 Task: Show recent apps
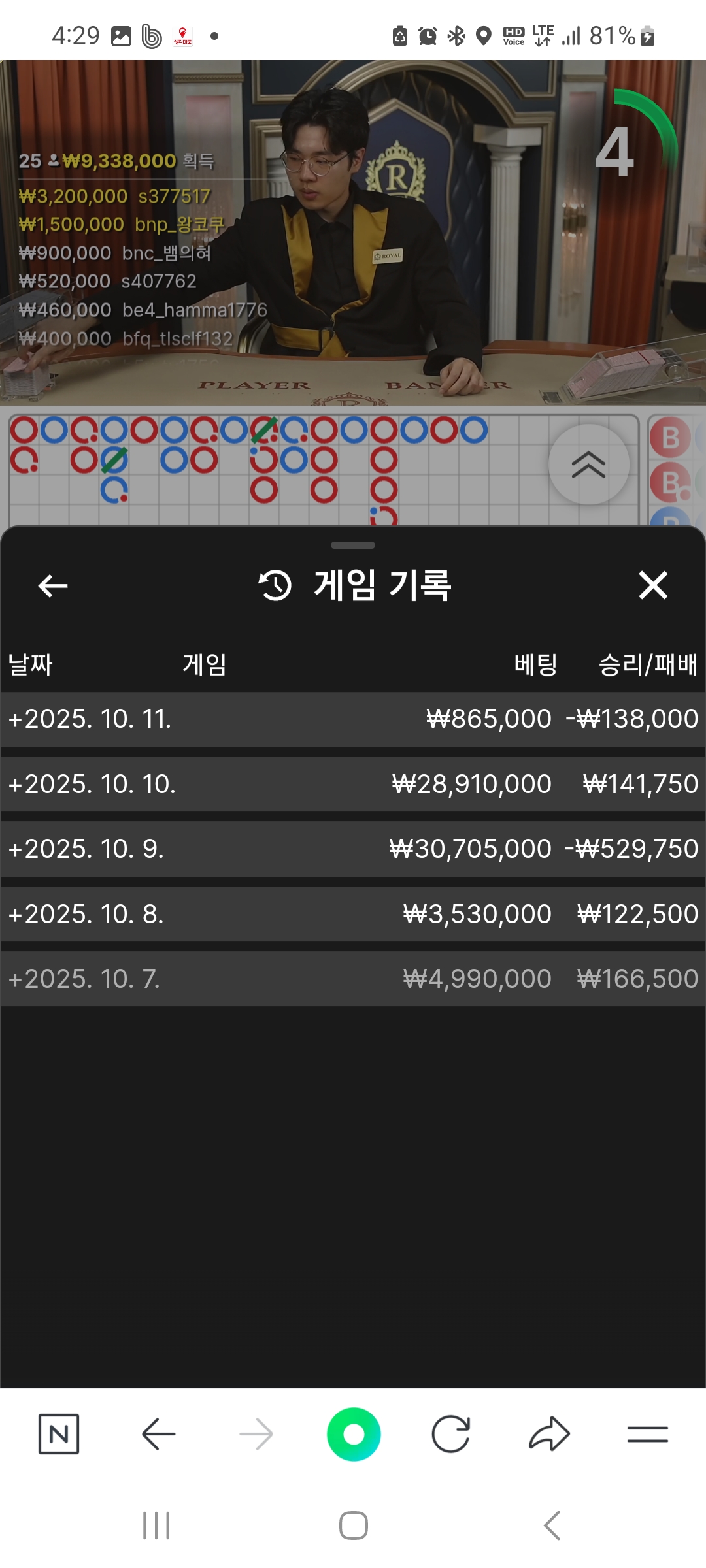point(156,1526)
